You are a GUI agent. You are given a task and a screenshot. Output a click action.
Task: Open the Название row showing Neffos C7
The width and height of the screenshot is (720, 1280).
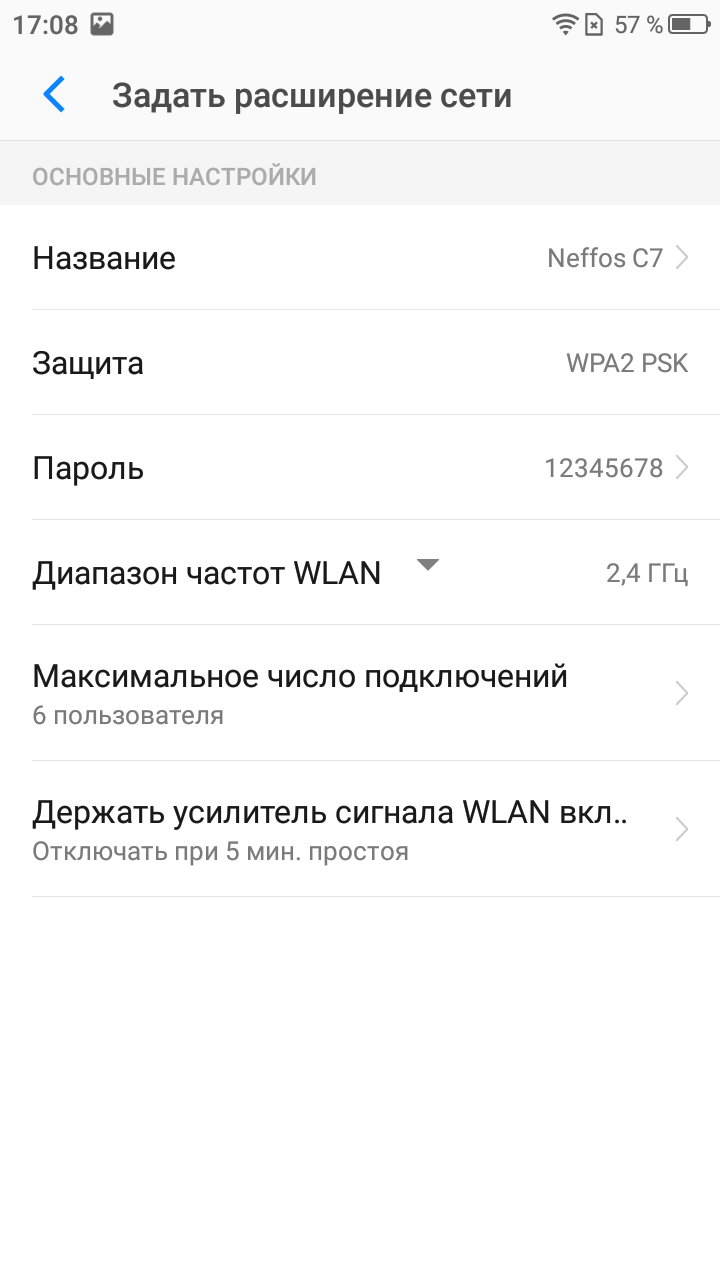click(x=360, y=258)
